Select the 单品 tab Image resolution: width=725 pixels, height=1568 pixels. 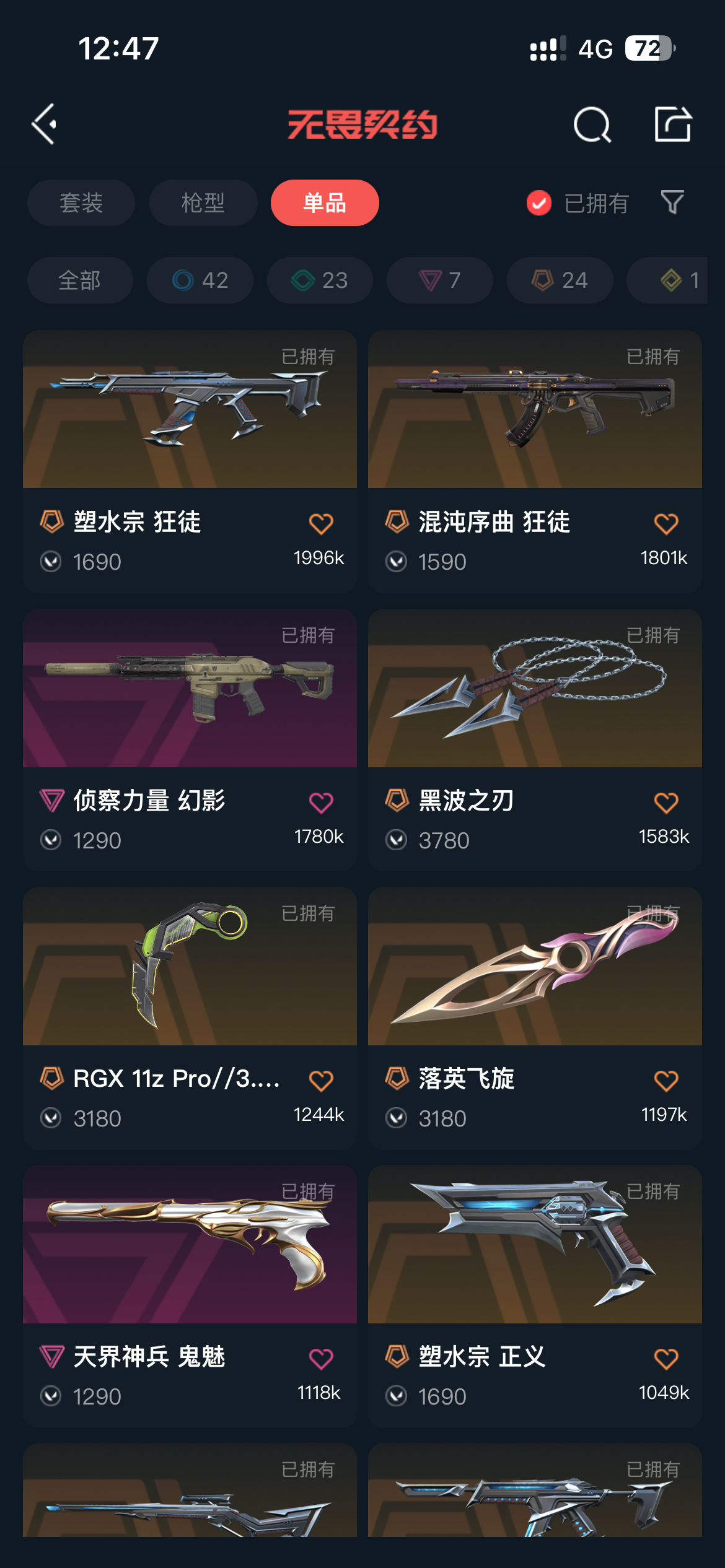click(x=325, y=203)
